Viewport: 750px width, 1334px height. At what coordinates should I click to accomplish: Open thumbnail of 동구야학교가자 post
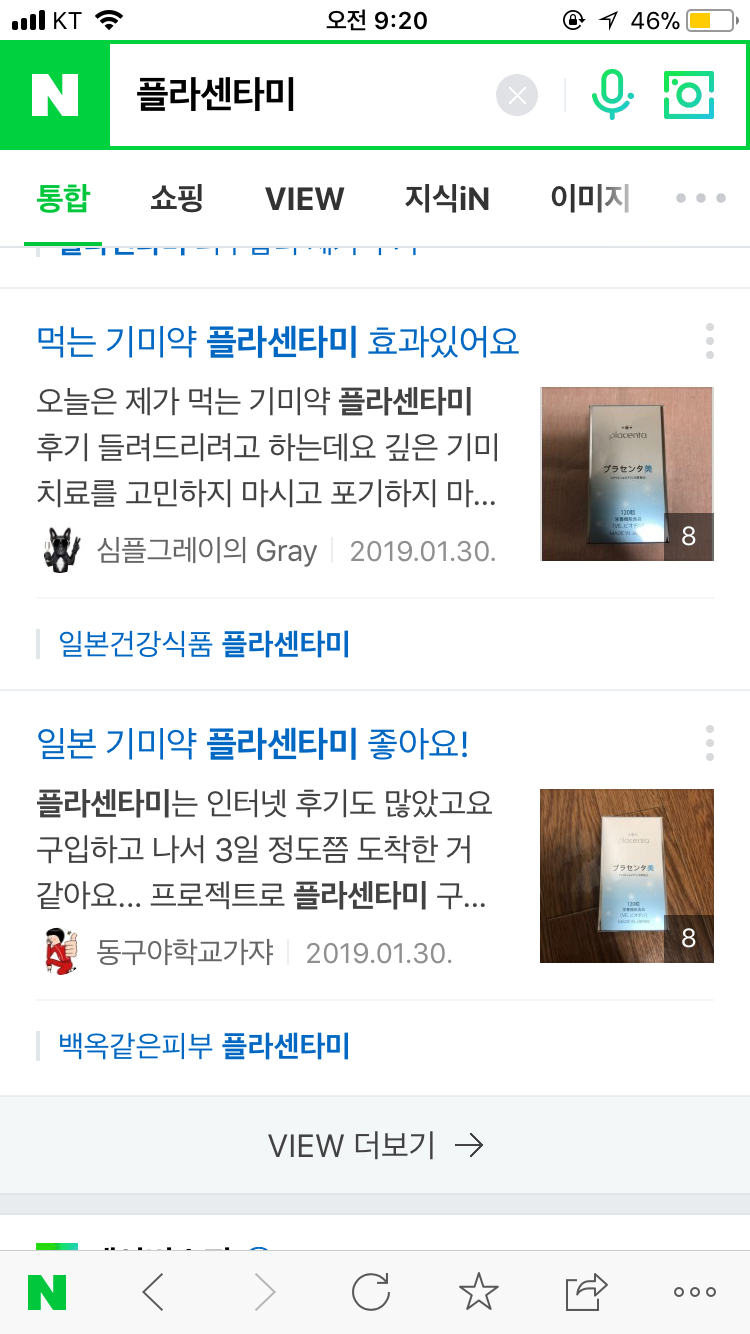(x=626, y=876)
